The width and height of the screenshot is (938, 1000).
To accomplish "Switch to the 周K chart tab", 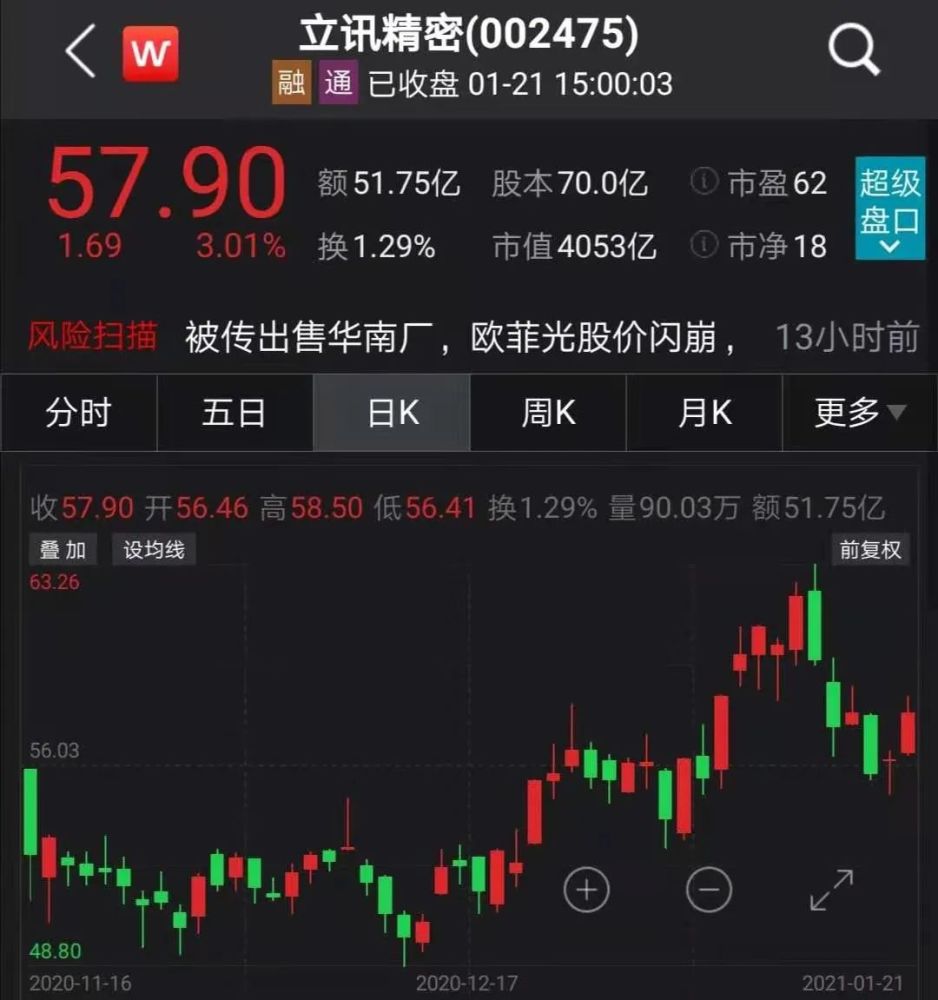I will [x=548, y=413].
